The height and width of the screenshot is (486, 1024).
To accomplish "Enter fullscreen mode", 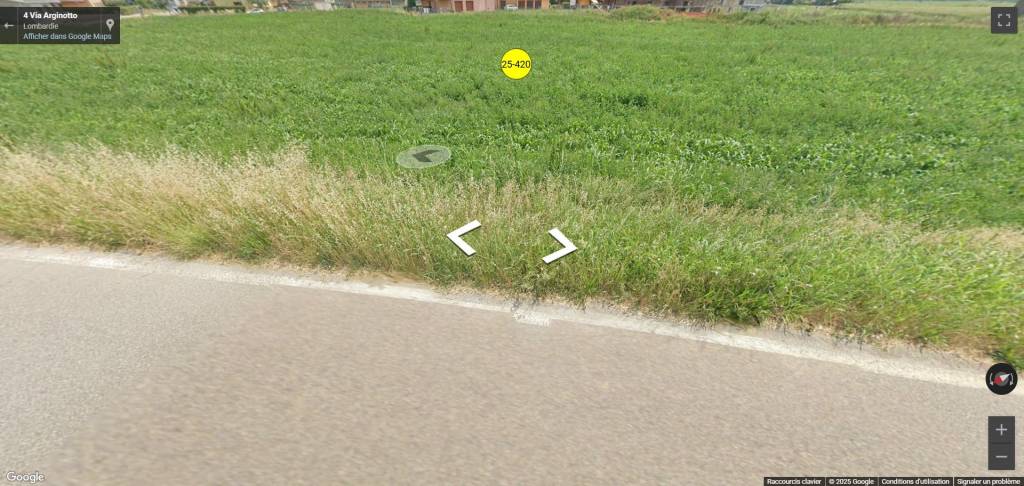I will [x=1003, y=20].
